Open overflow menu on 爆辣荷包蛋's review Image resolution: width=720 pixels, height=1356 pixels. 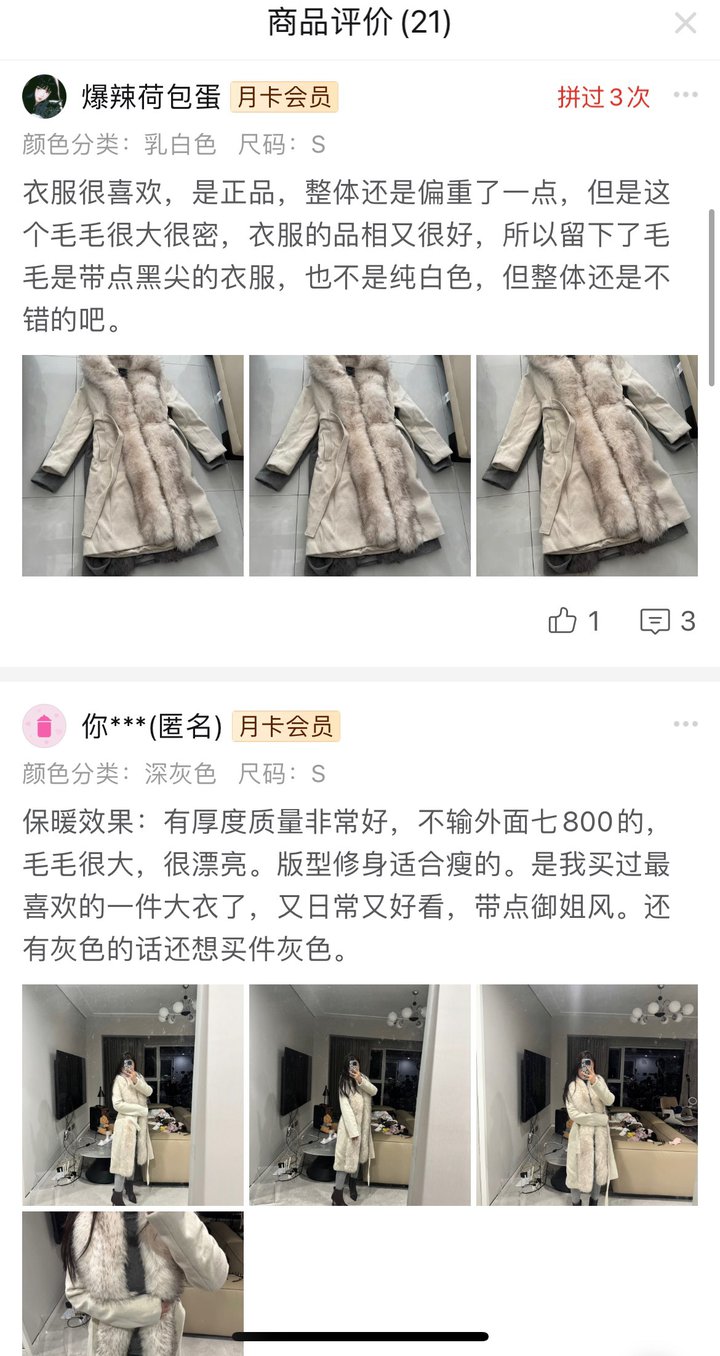685,96
